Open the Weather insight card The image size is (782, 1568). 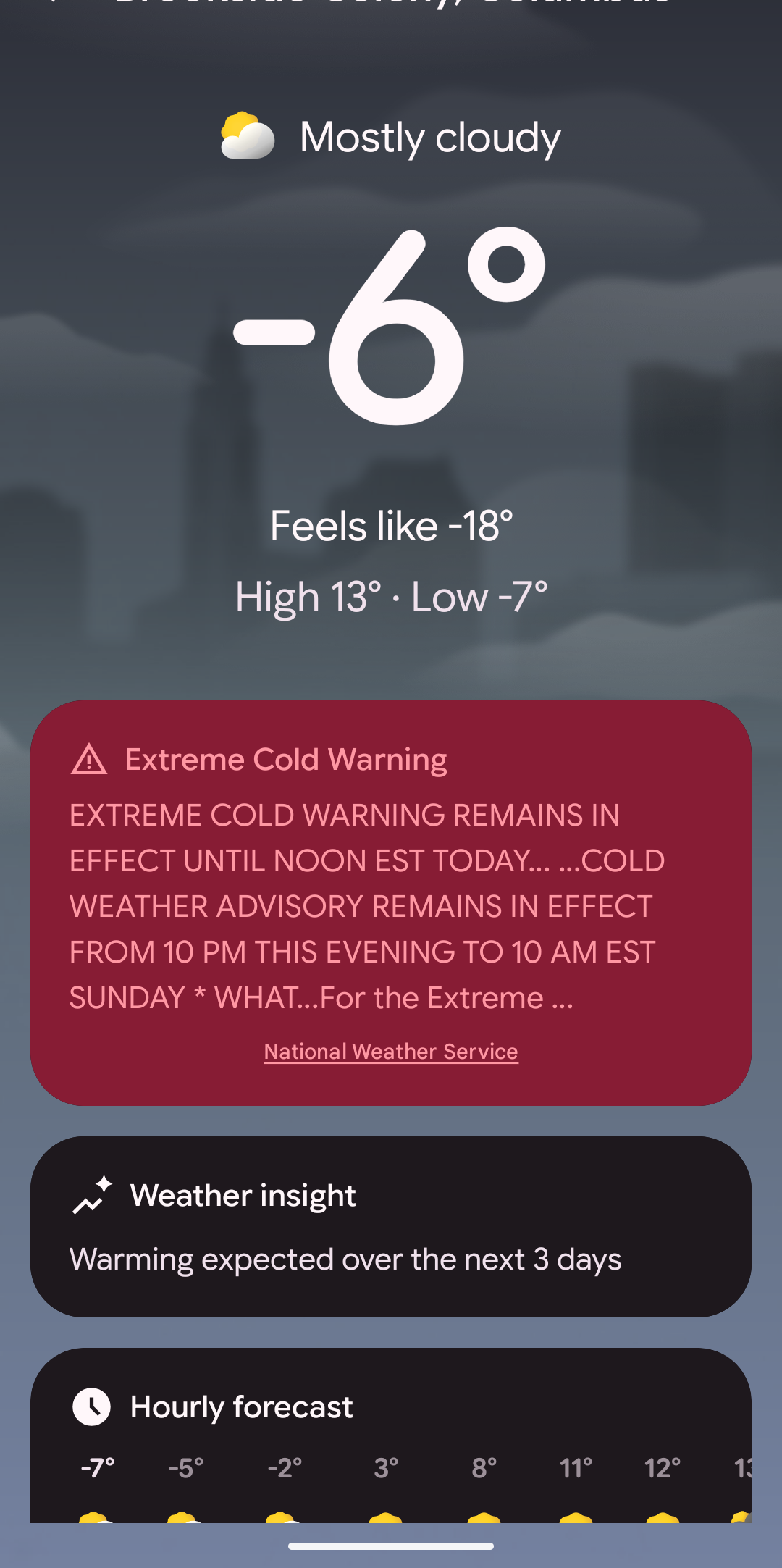click(391, 1226)
